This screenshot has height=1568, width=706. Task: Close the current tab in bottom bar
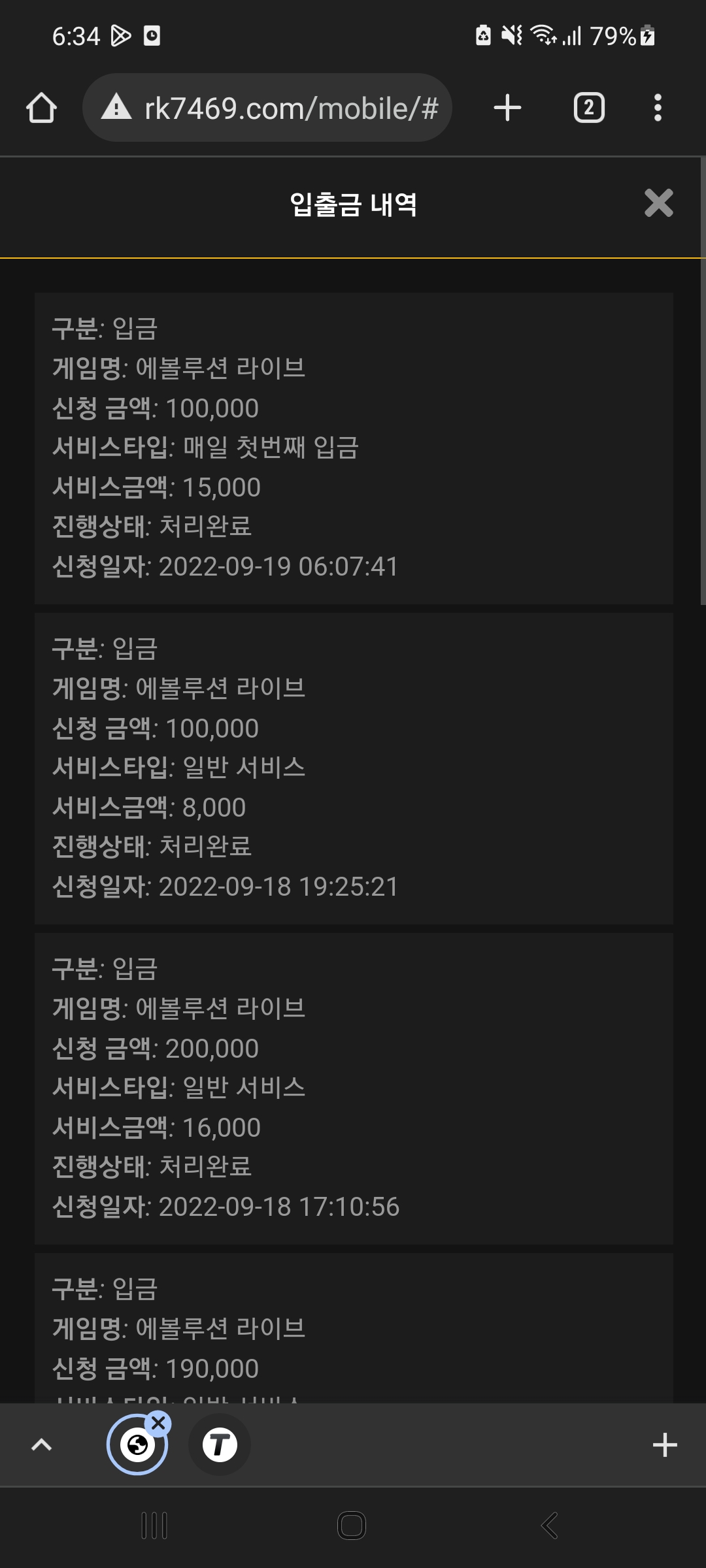(x=158, y=1422)
